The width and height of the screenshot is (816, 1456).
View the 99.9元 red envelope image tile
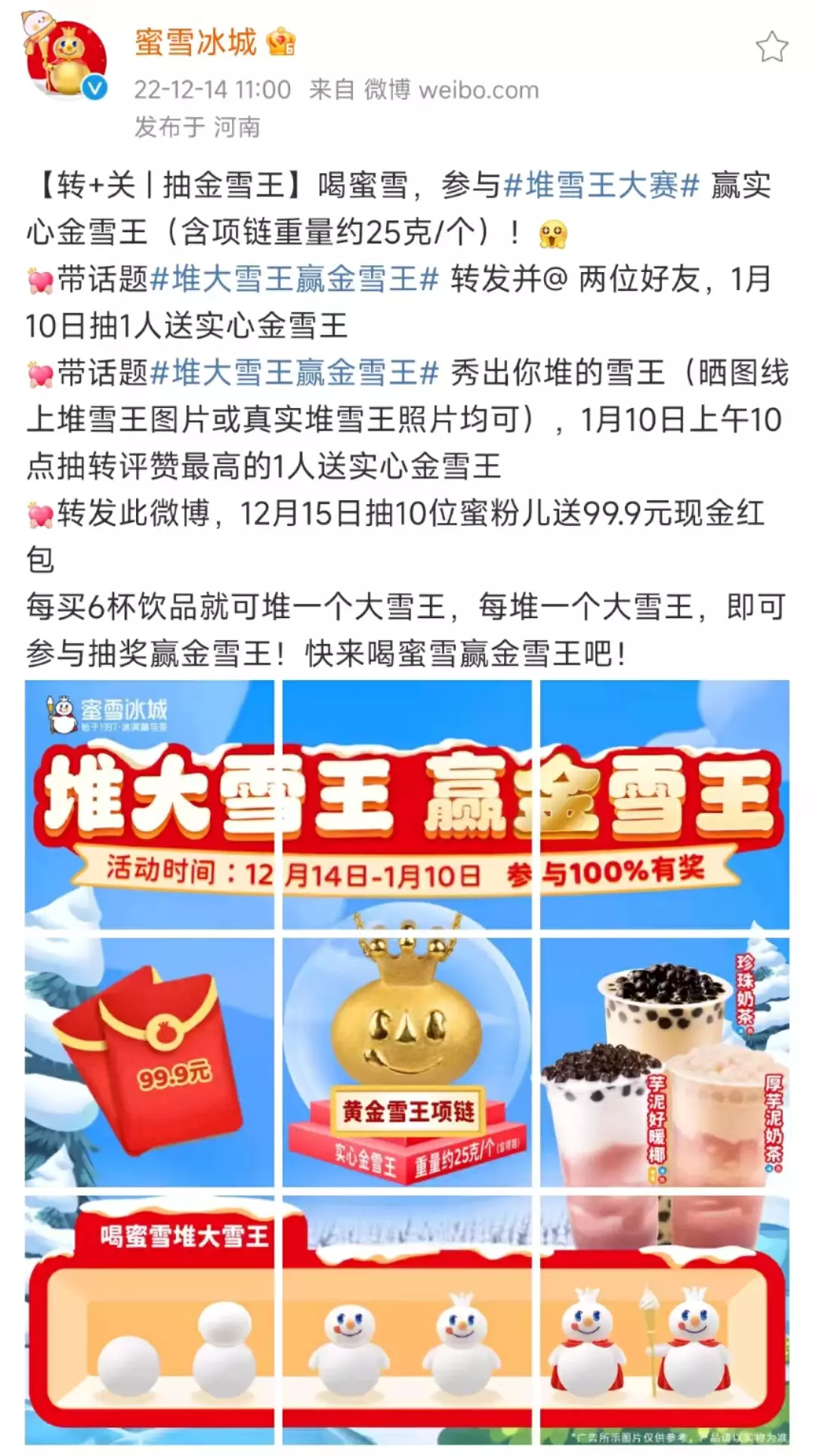(150, 1062)
